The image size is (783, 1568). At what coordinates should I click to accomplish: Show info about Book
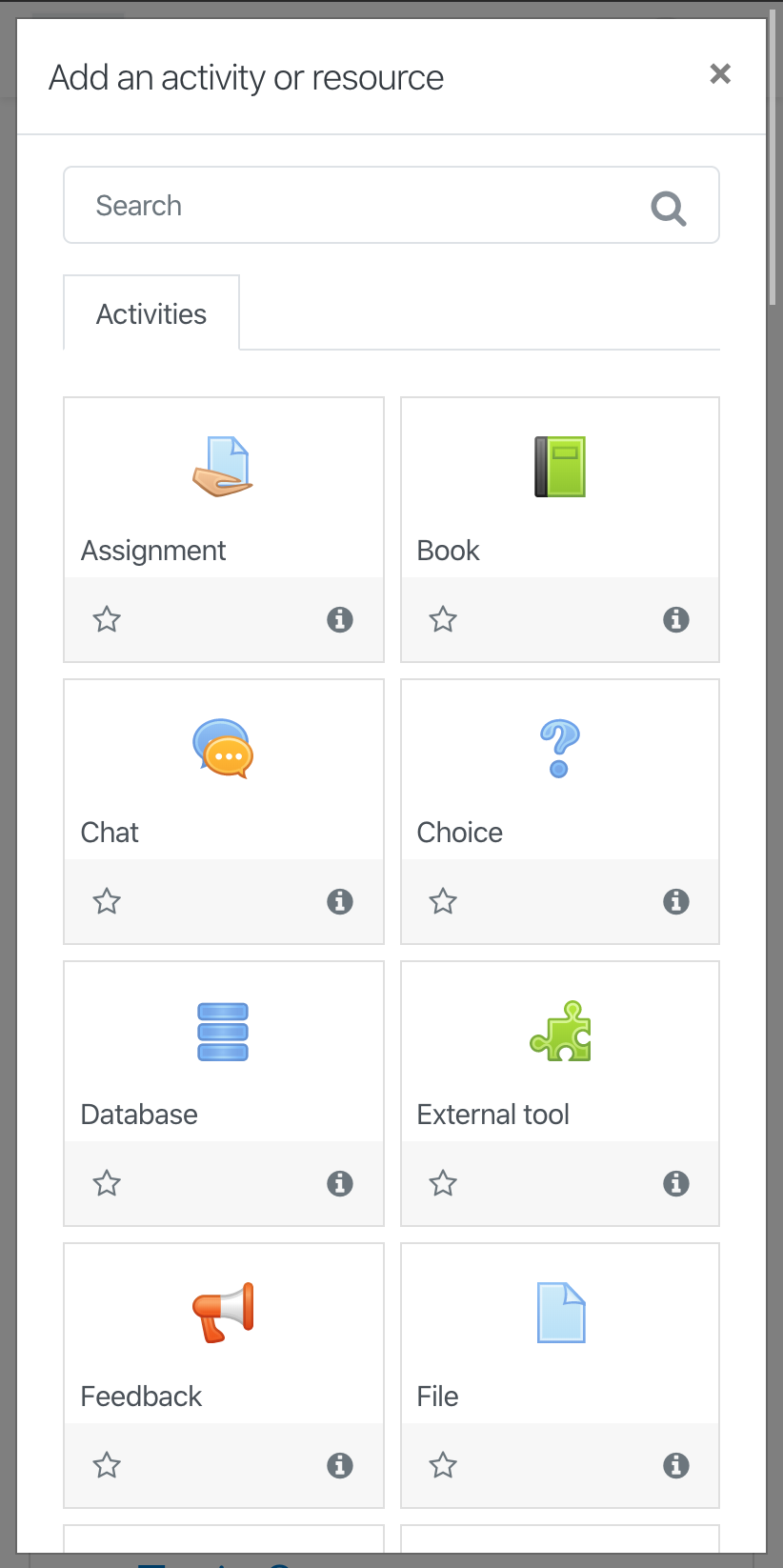676,619
